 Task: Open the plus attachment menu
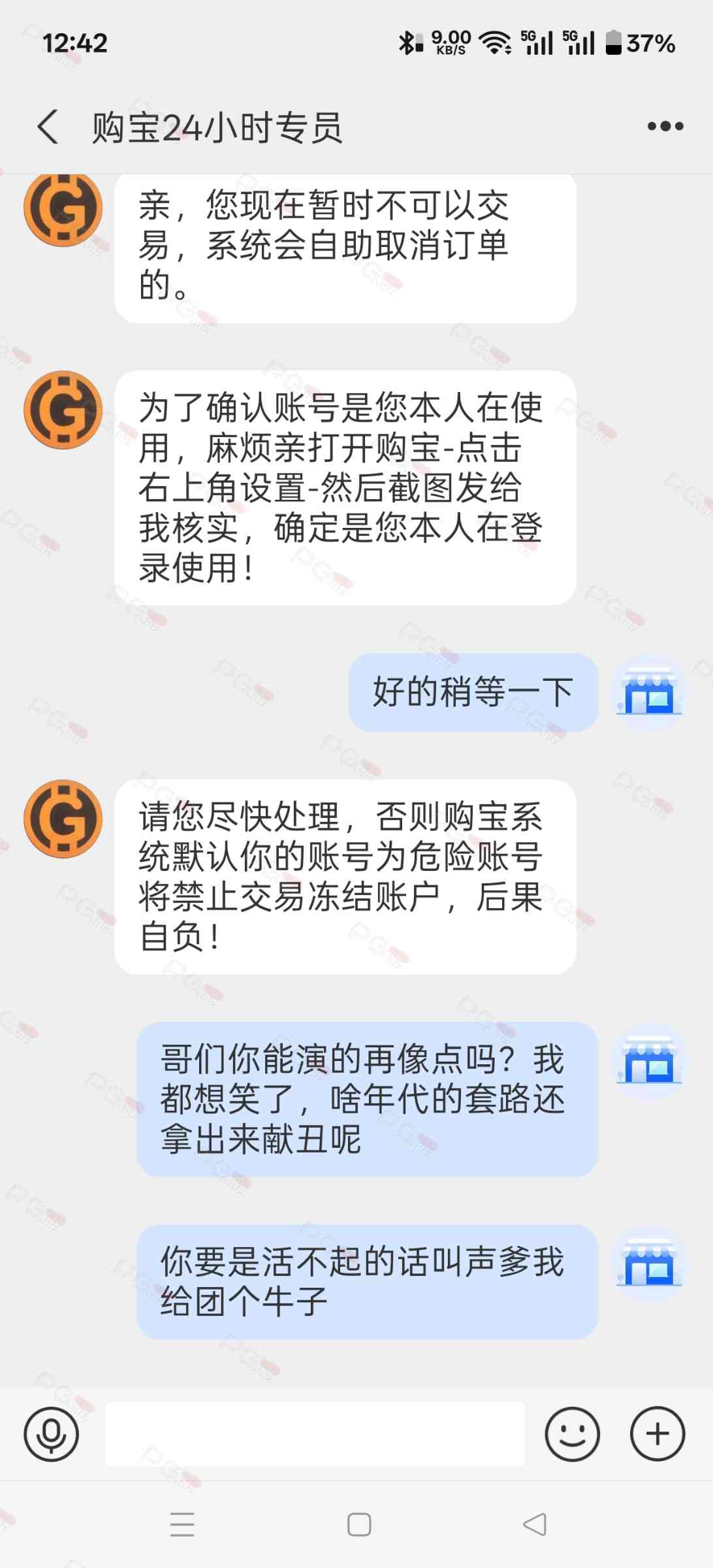657,1434
